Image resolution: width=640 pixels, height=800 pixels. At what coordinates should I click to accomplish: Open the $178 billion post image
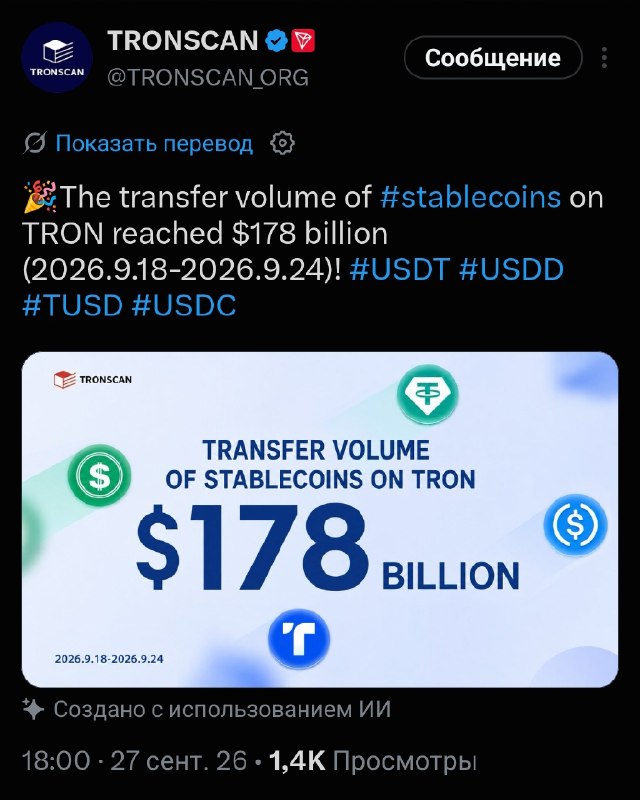[320, 519]
